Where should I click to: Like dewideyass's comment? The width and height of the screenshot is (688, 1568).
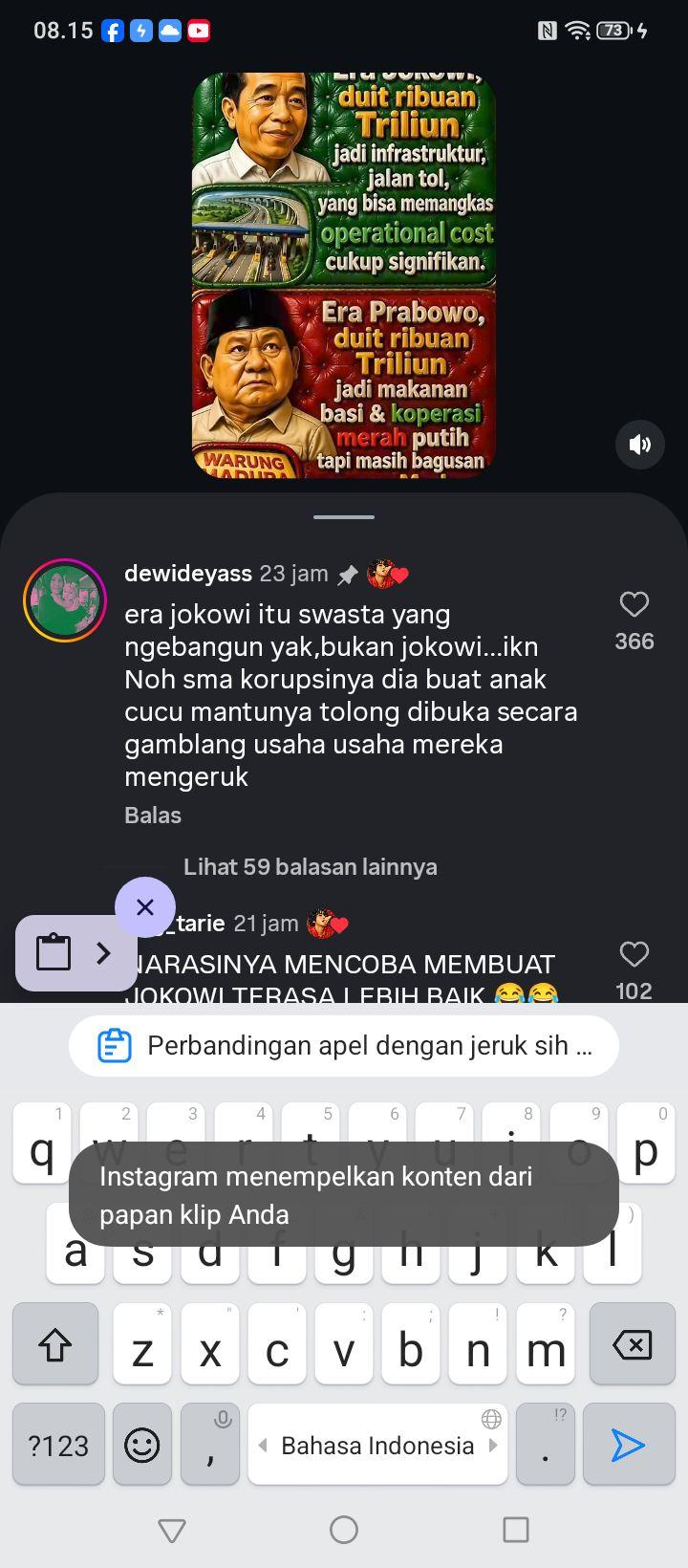(x=634, y=604)
